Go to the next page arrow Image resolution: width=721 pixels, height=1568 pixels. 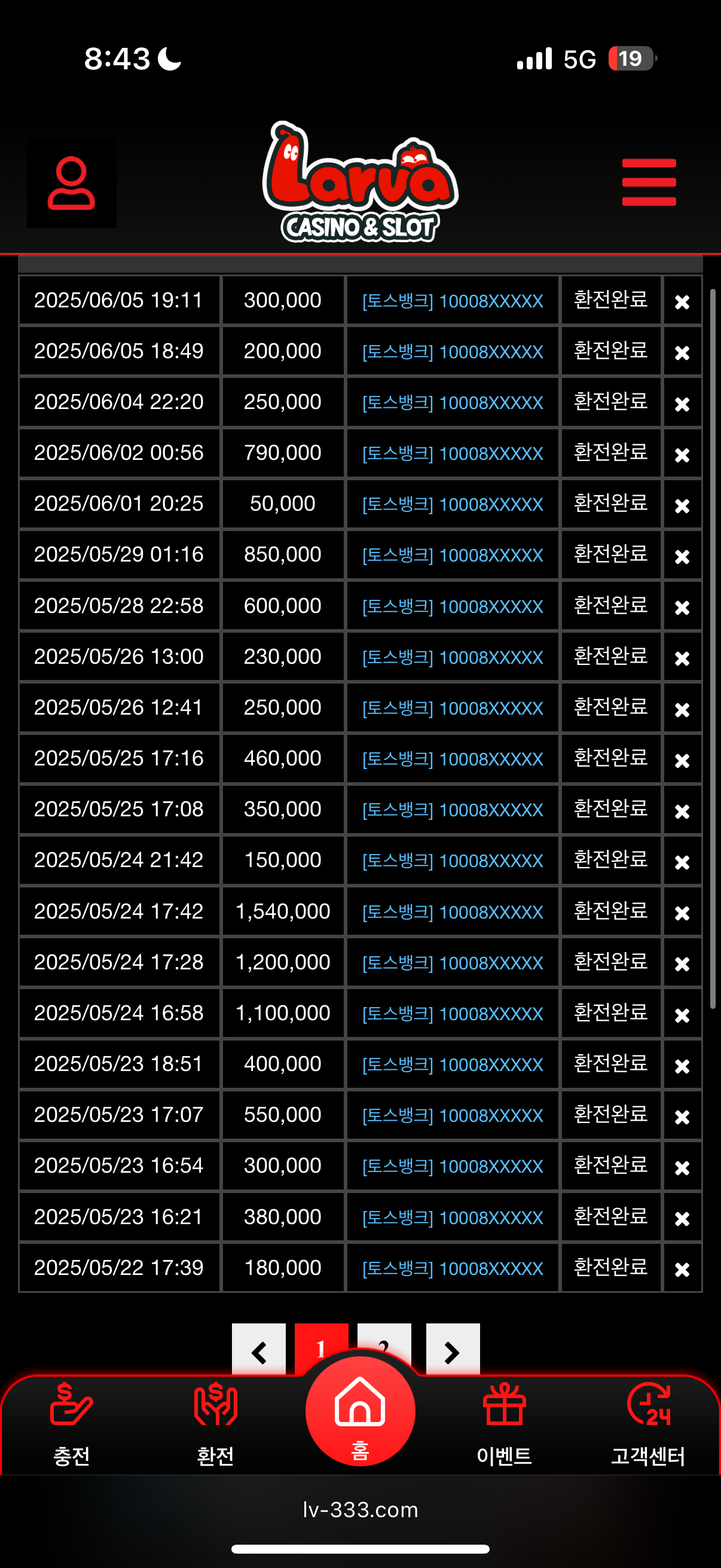452,1350
